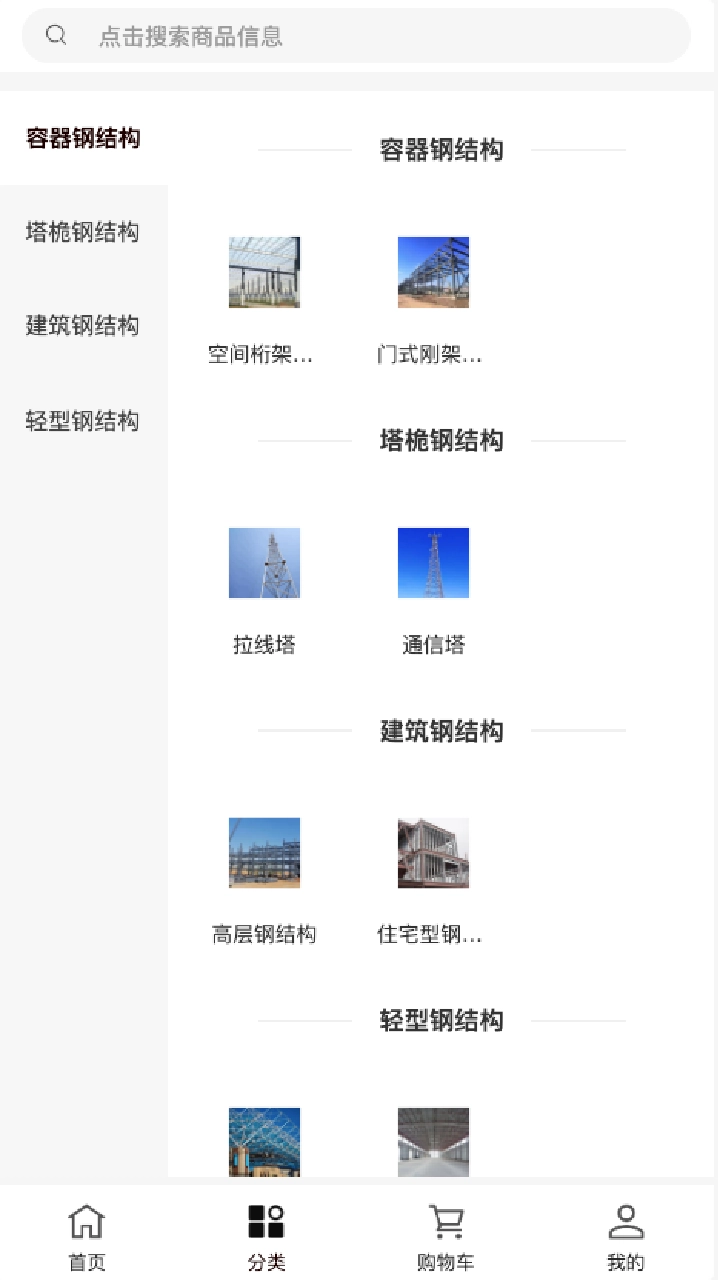Switch to 塔桅钢结构 sidebar category
The width and height of the screenshot is (720, 1280).
(83, 233)
